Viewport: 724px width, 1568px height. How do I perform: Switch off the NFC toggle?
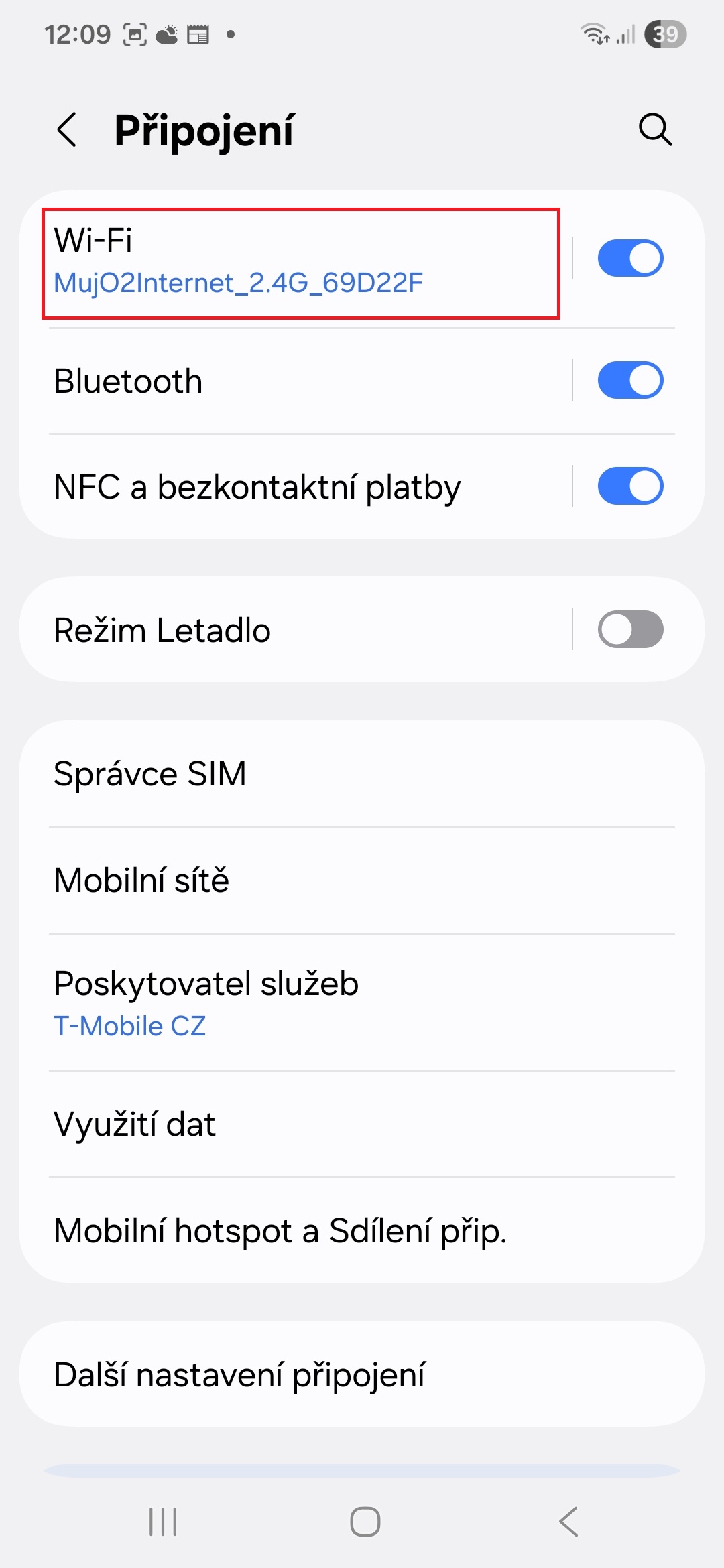[x=630, y=486]
